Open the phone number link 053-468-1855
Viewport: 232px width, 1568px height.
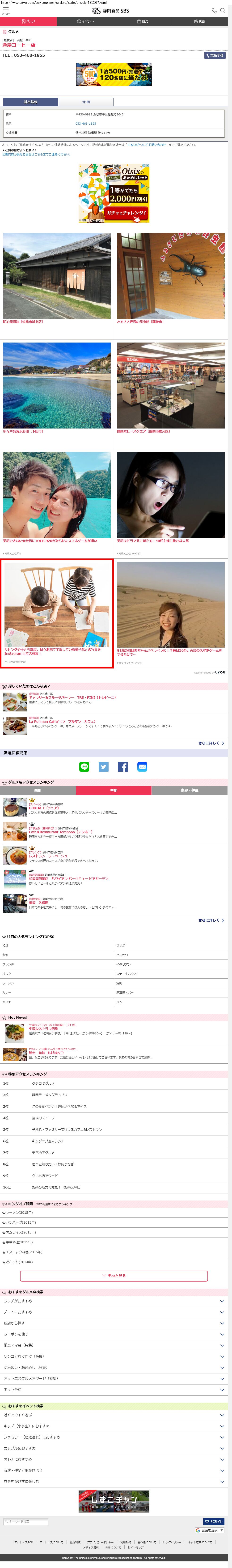85,124
